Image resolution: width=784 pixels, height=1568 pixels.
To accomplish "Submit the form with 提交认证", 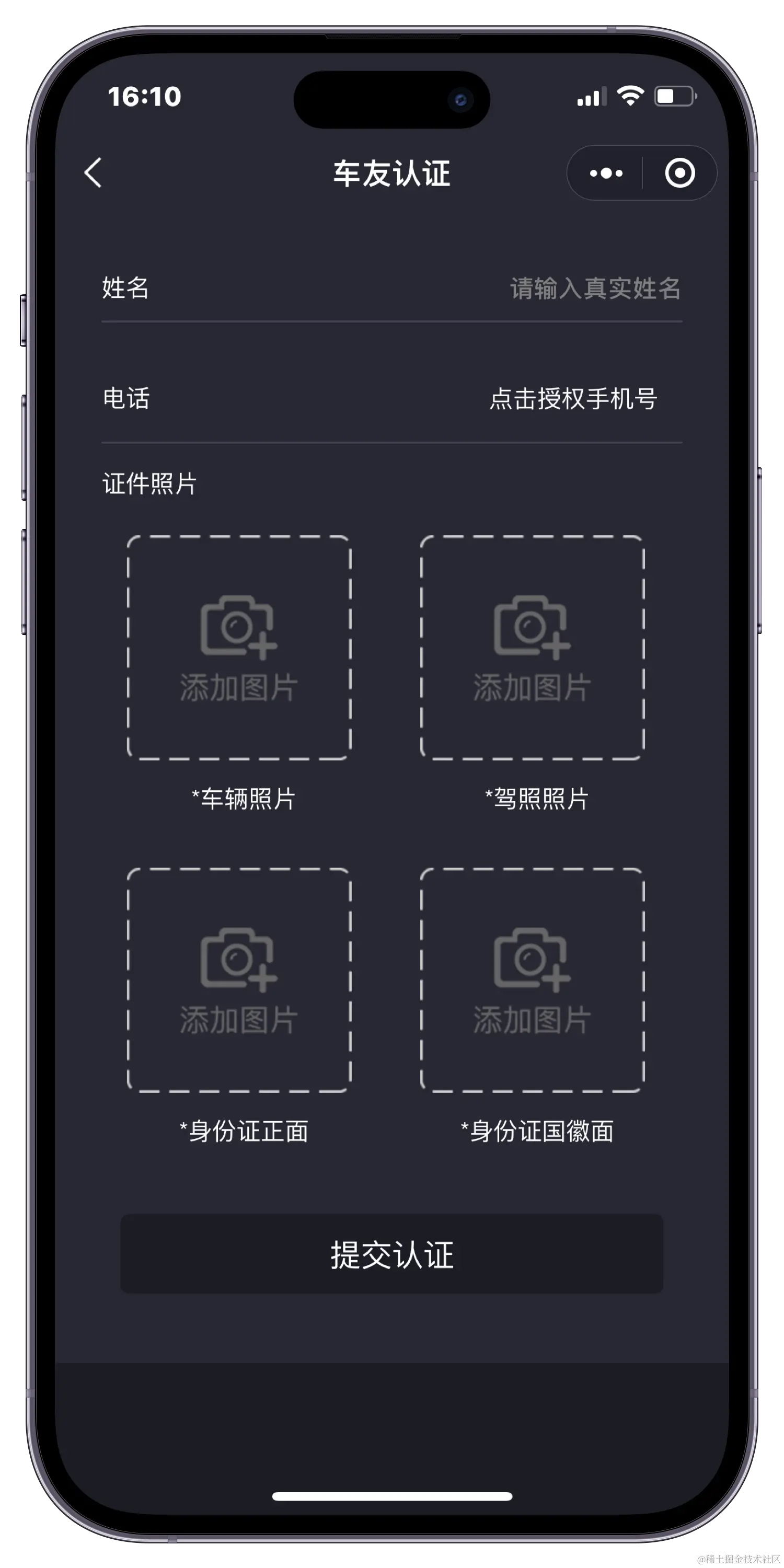I will tap(391, 1254).
